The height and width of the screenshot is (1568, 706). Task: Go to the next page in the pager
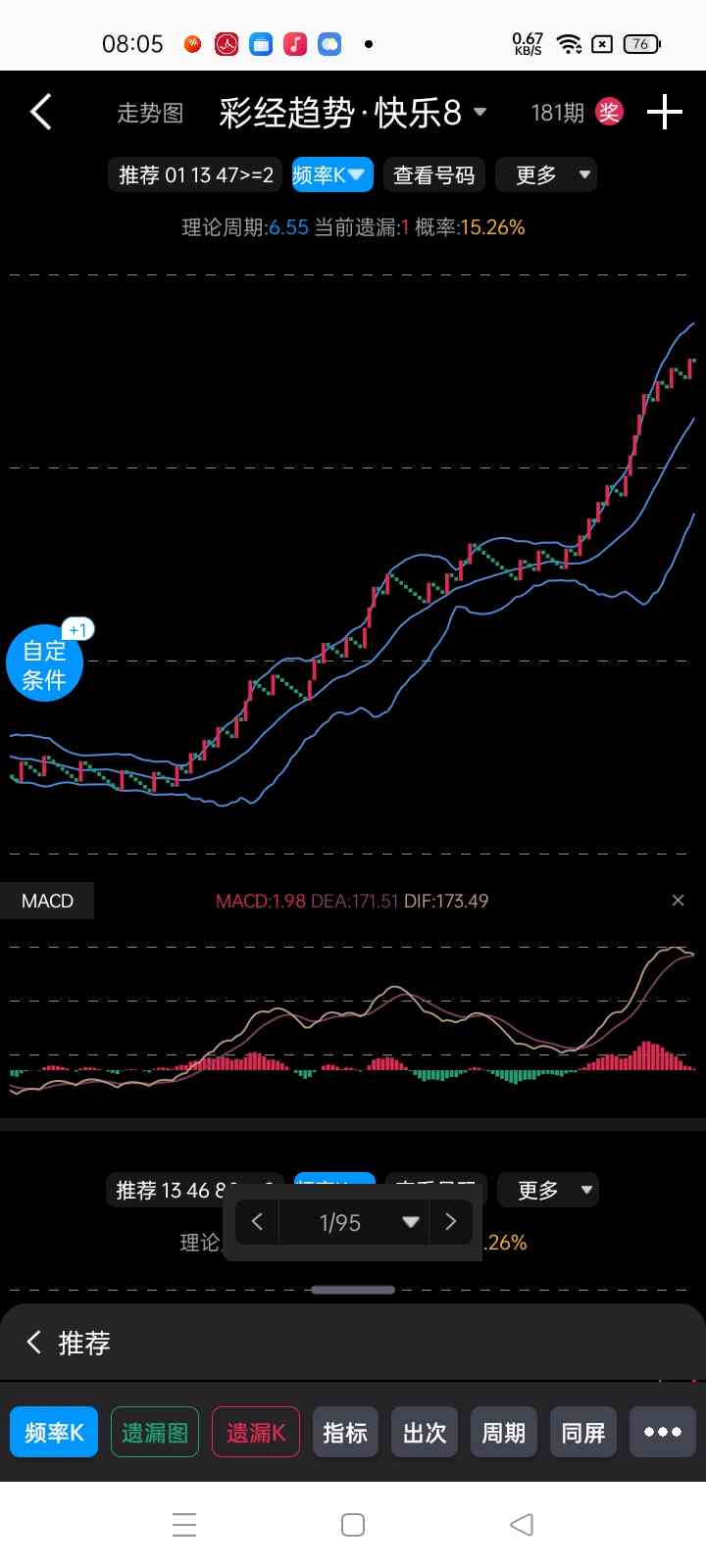tap(451, 1222)
